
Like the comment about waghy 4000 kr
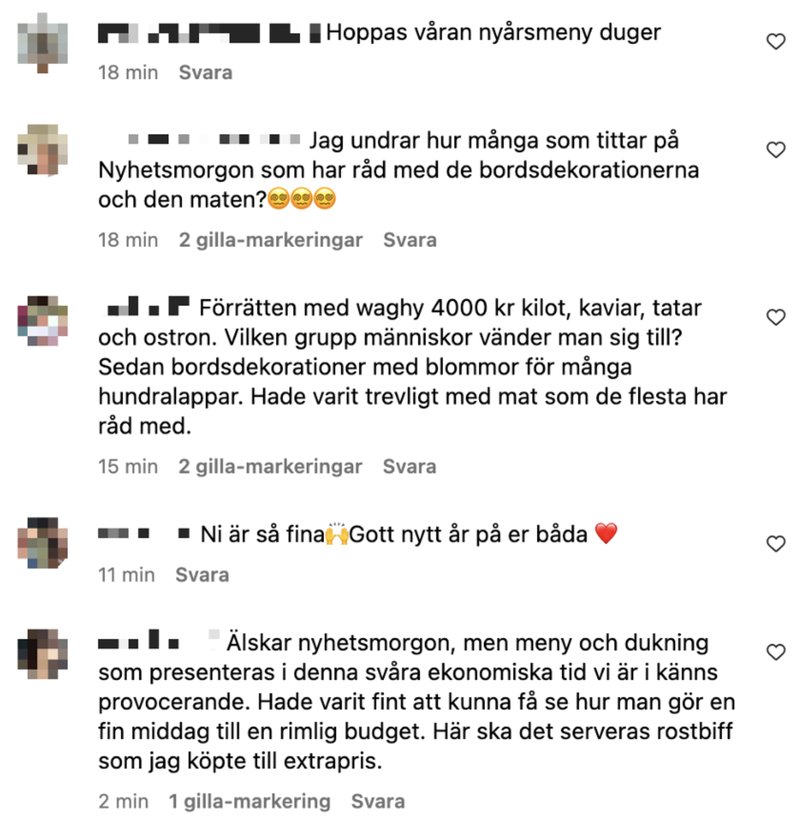774,317
